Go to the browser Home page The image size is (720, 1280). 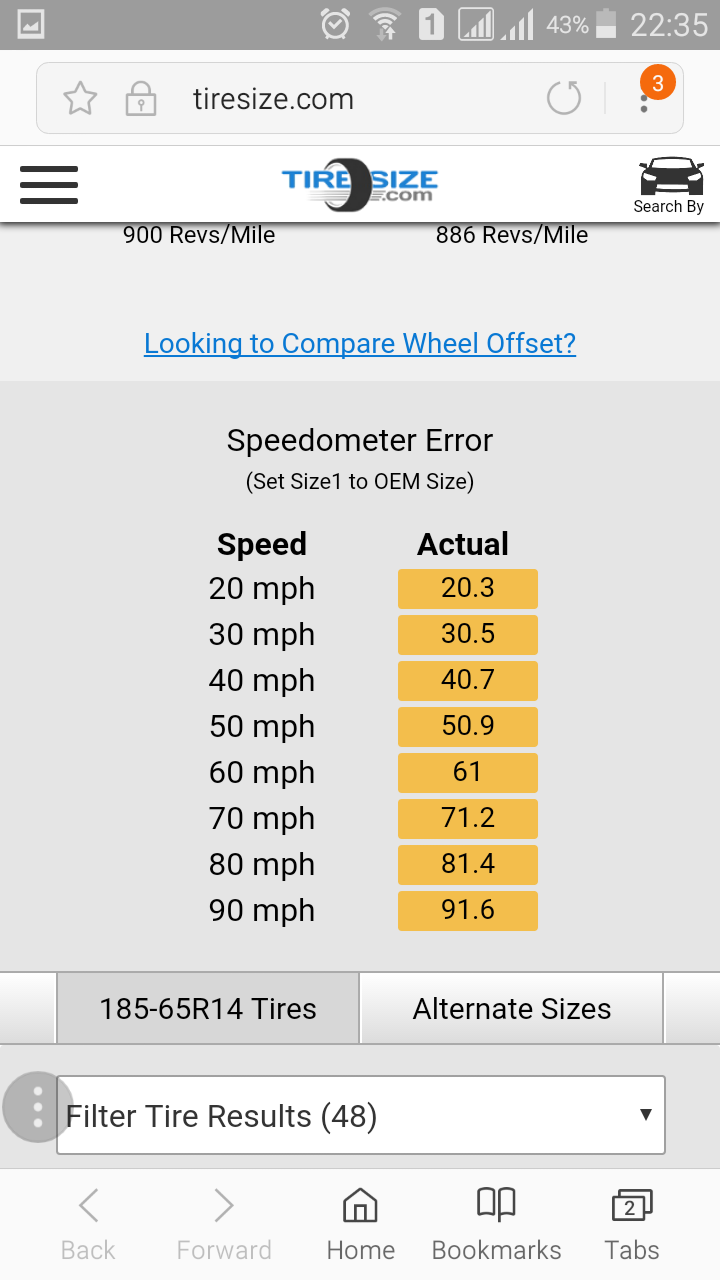tap(360, 1224)
